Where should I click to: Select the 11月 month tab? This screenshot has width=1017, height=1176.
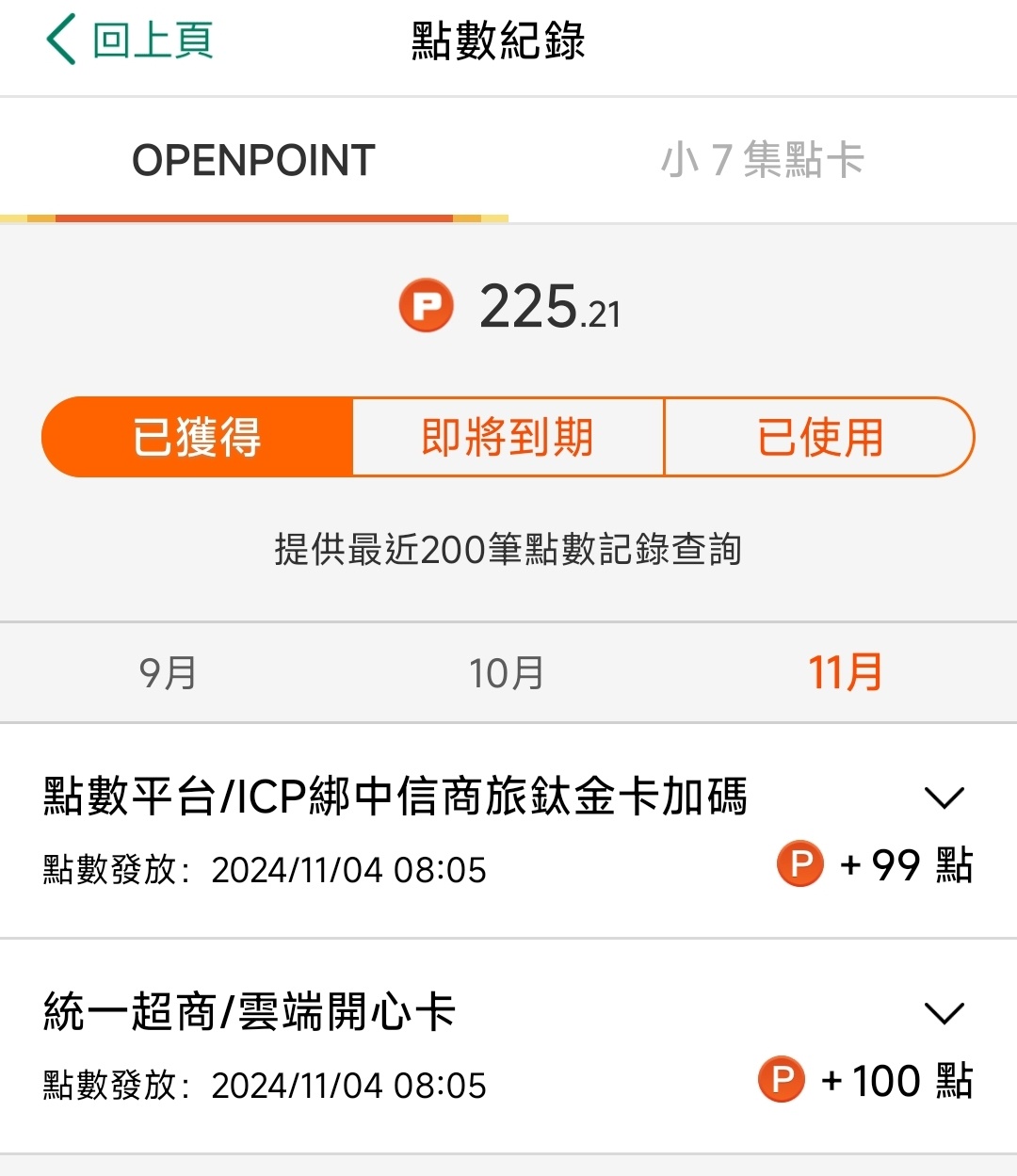(845, 672)
